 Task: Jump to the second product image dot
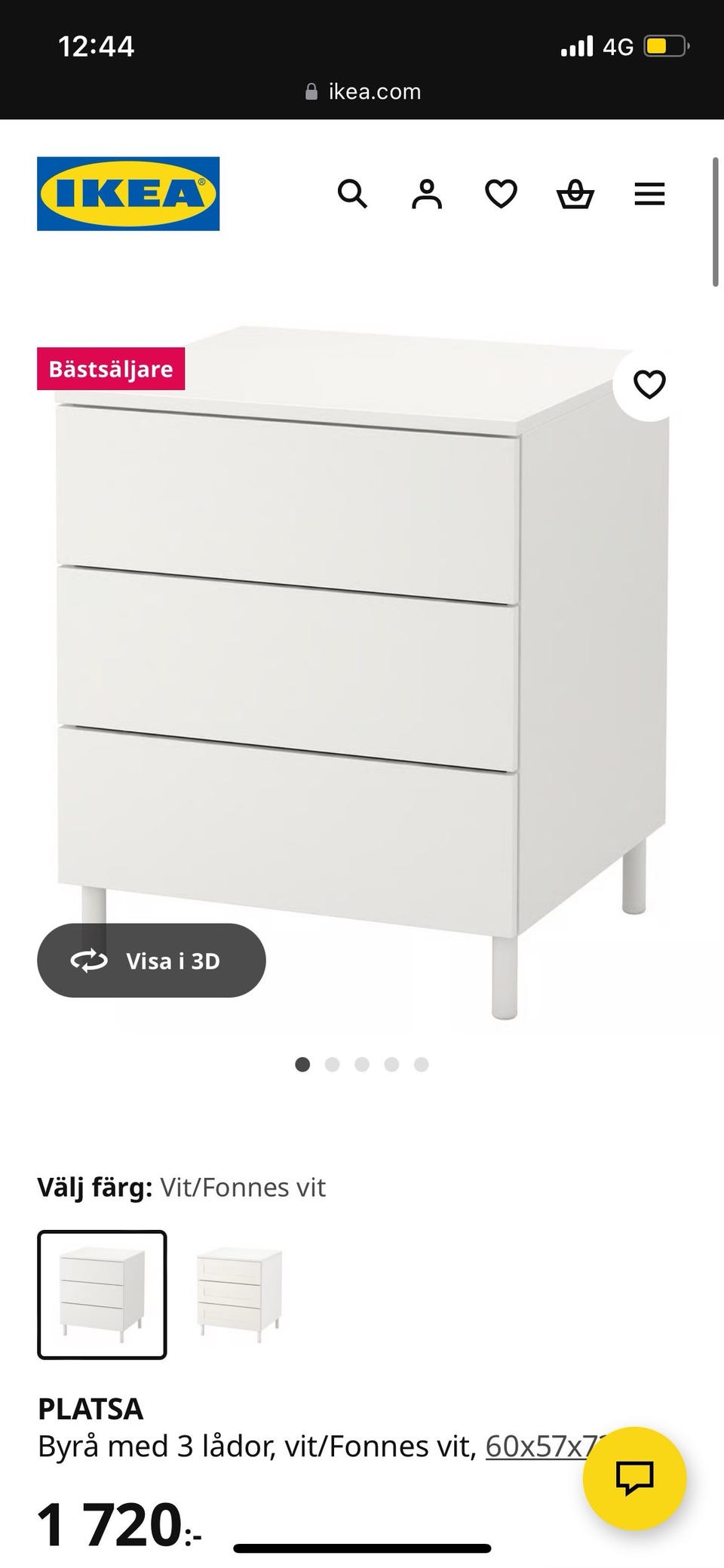click(332, 1065)
